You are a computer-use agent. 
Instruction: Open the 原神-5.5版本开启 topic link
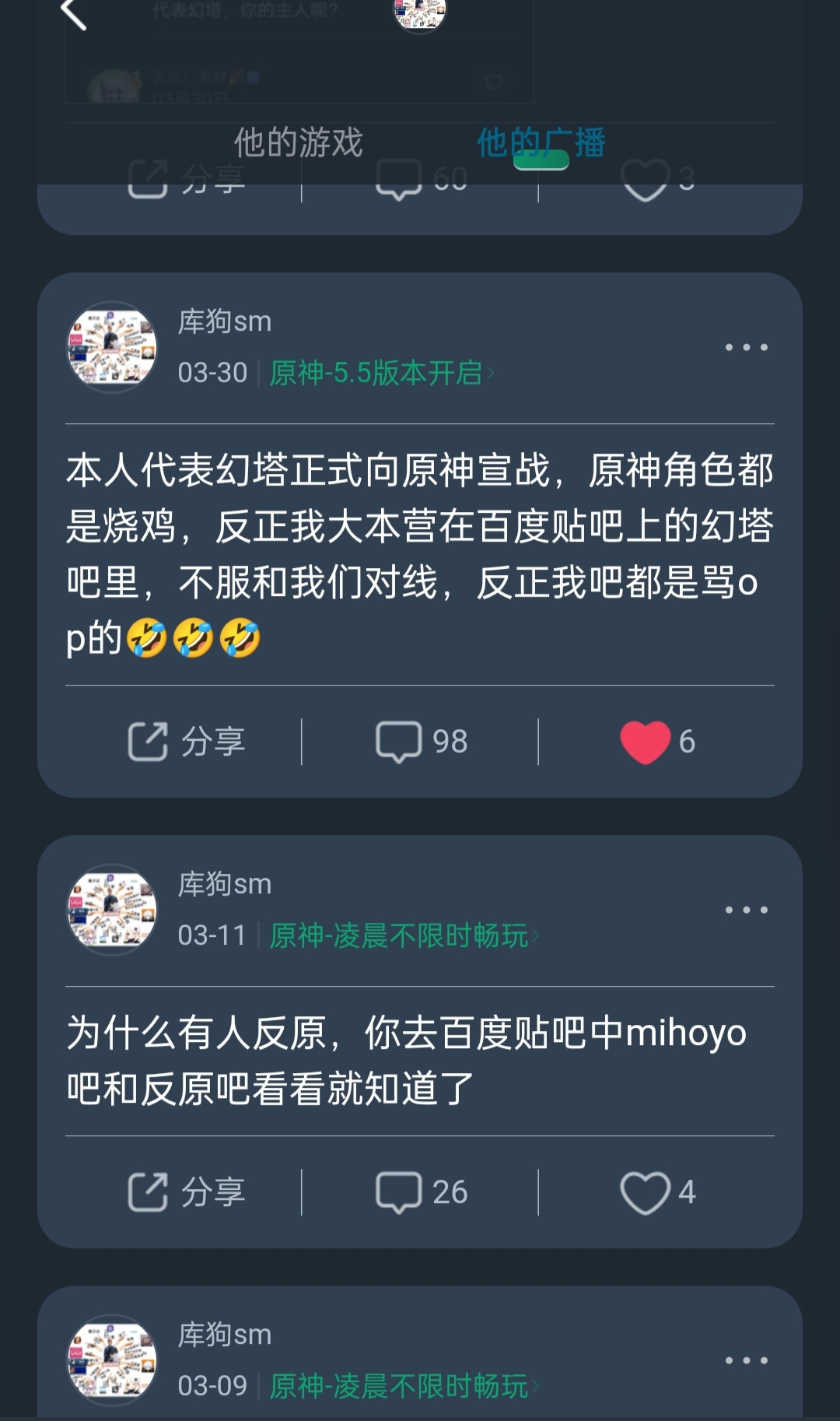381,373
